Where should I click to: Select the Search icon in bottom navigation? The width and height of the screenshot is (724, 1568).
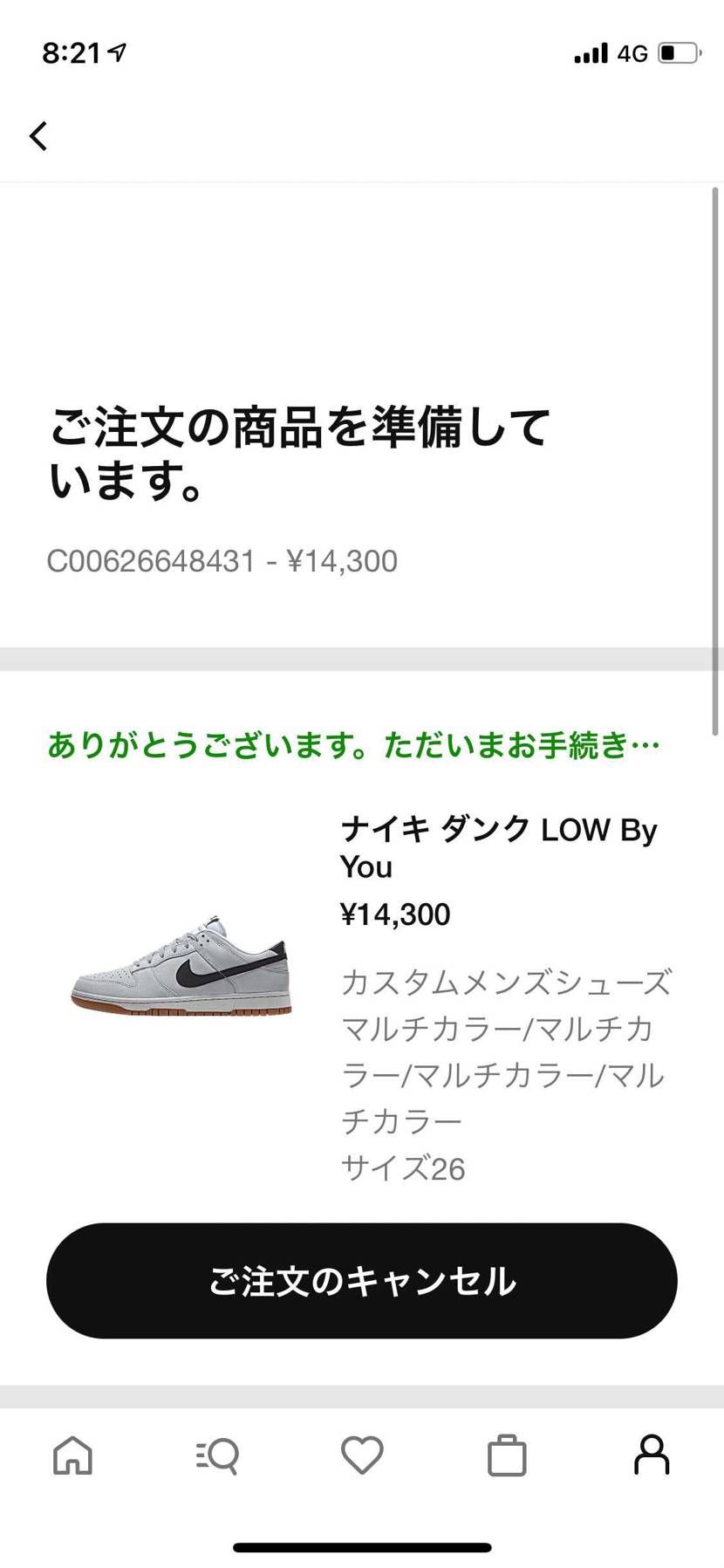pos(217,1456)
